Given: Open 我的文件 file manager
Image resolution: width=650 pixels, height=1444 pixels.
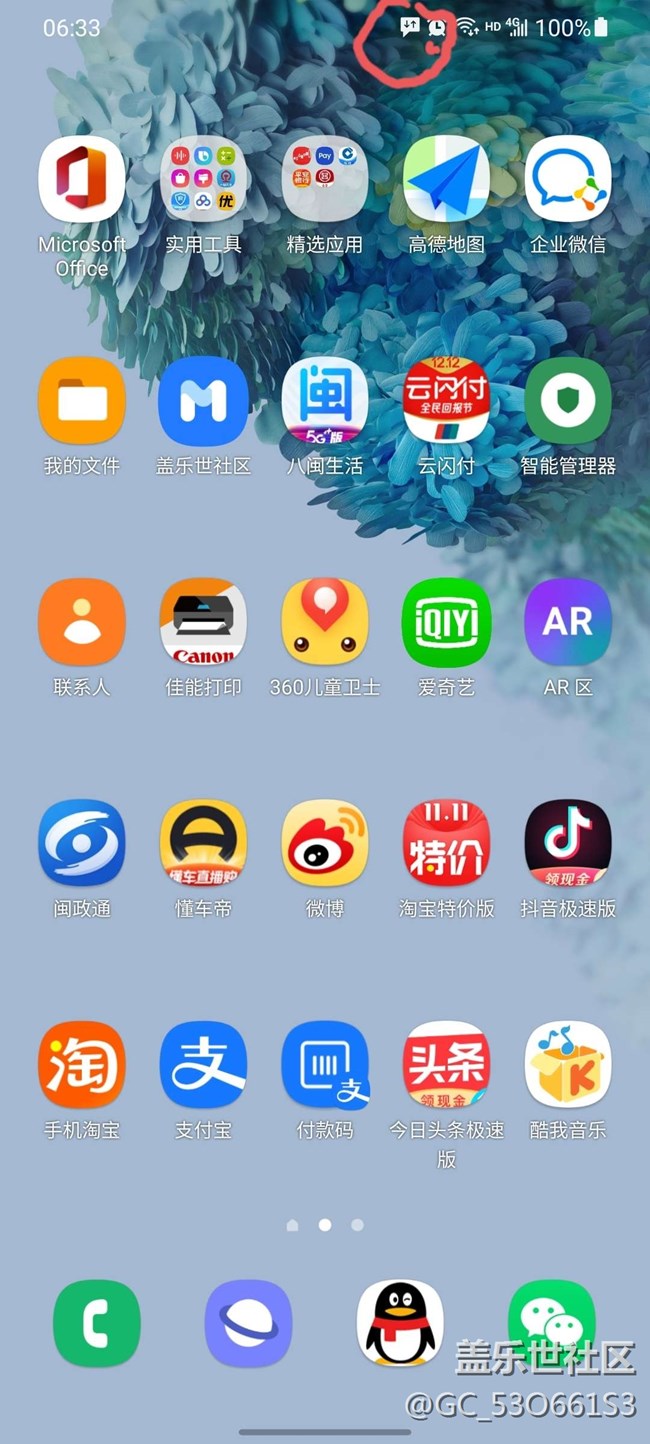Looking at the screenshot, I should coord(82,401).
